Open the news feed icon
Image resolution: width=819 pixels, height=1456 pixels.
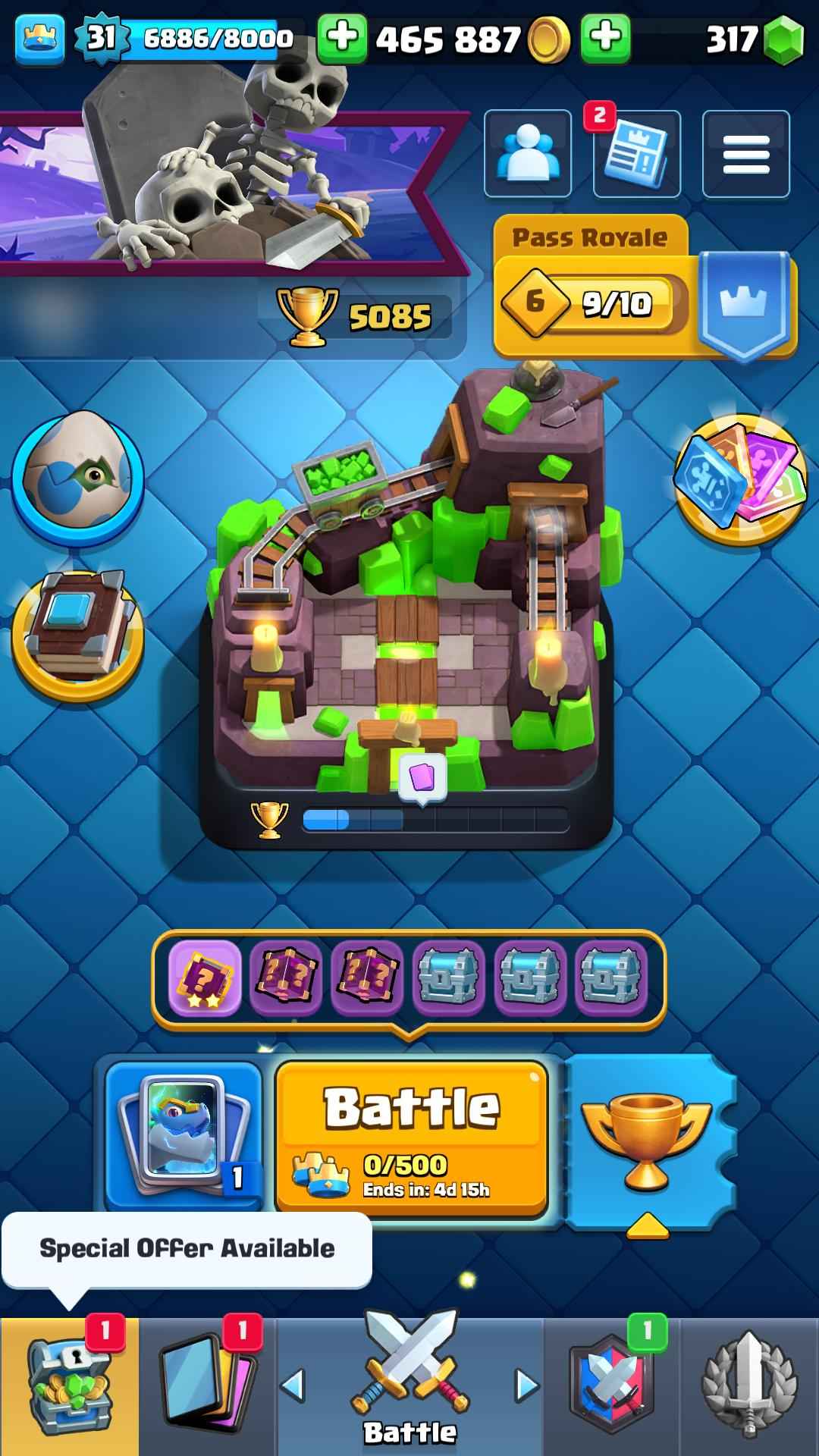[637, 154]
